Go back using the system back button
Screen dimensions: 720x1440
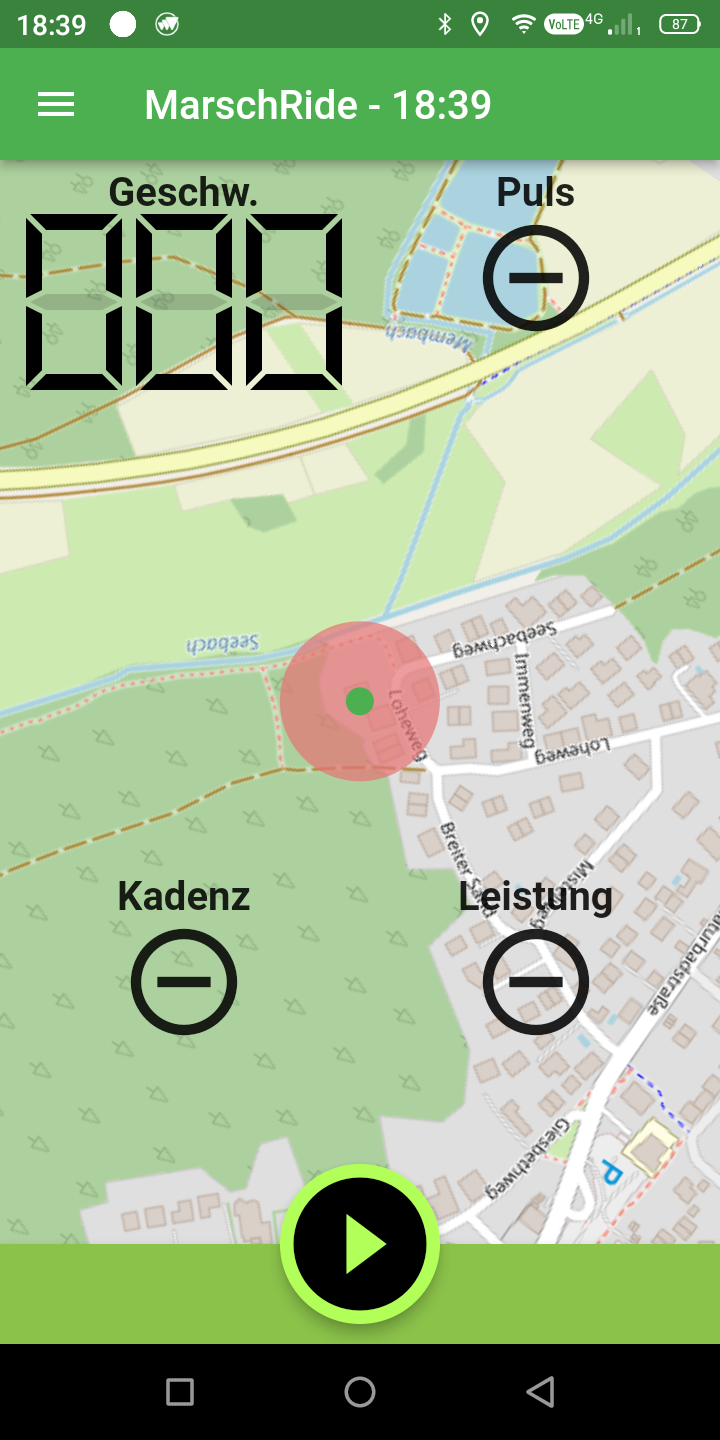coord(540,1391)
